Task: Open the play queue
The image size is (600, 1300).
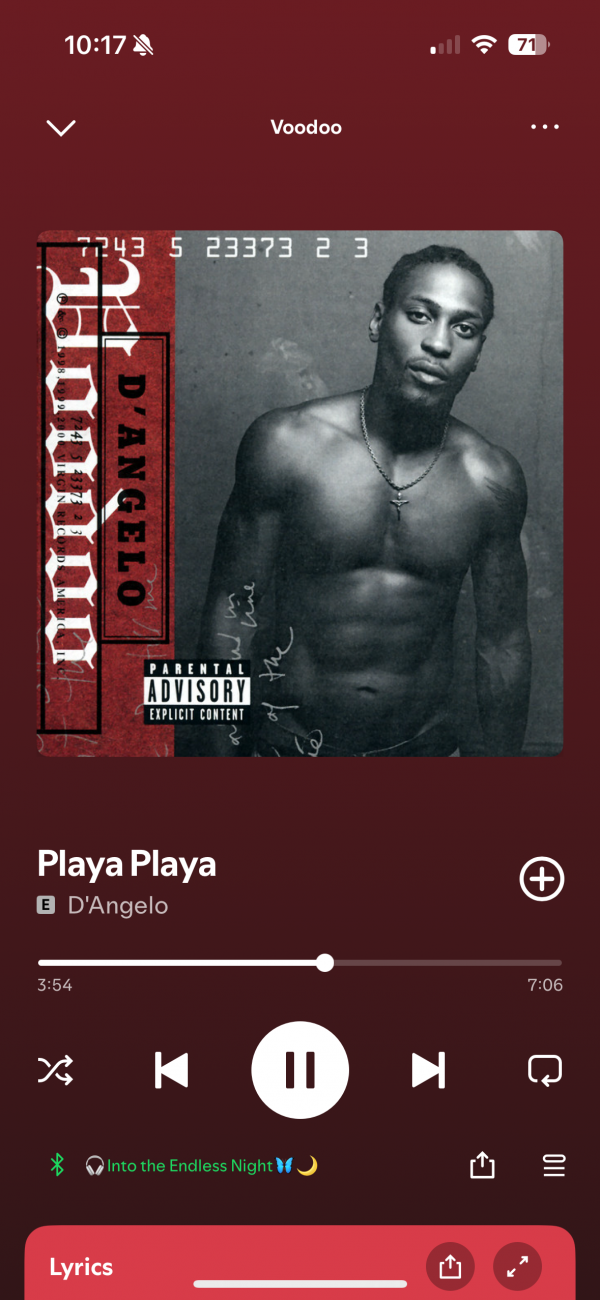Action: [x=554, y=1165]
